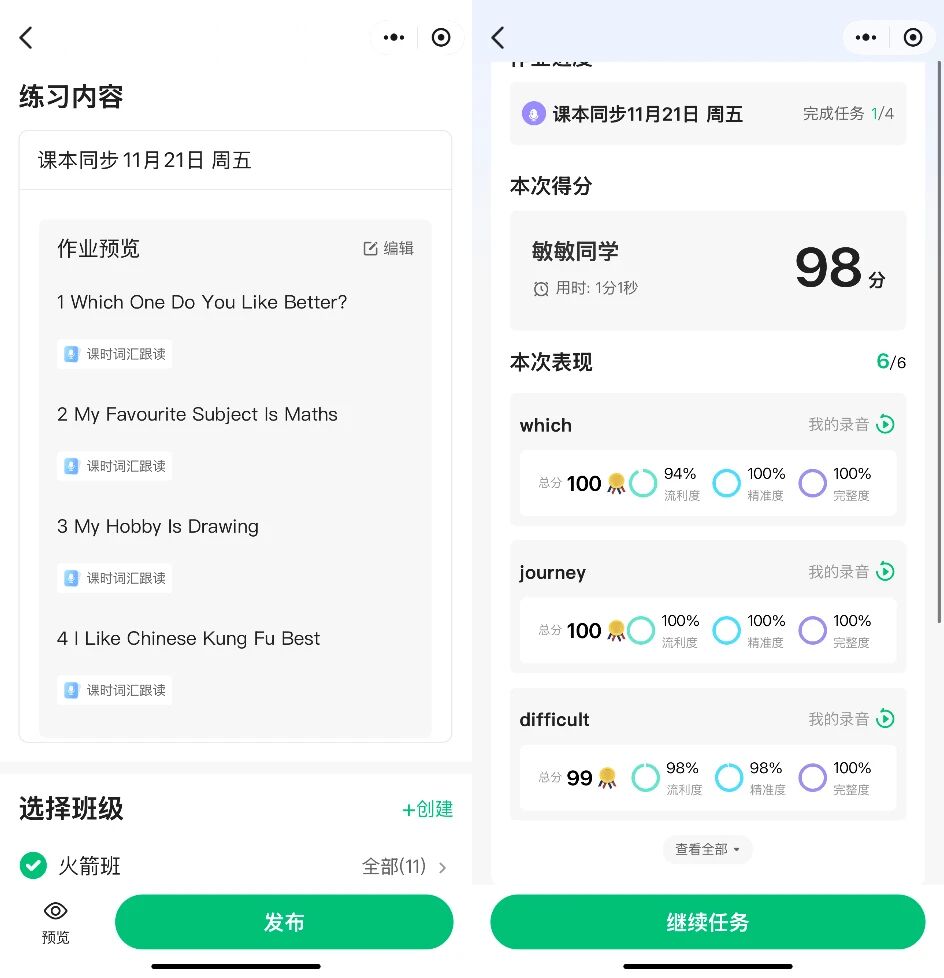Open the 完成任务 1/4 status entry
Screen dimensions: 944x978
[848, 113]
